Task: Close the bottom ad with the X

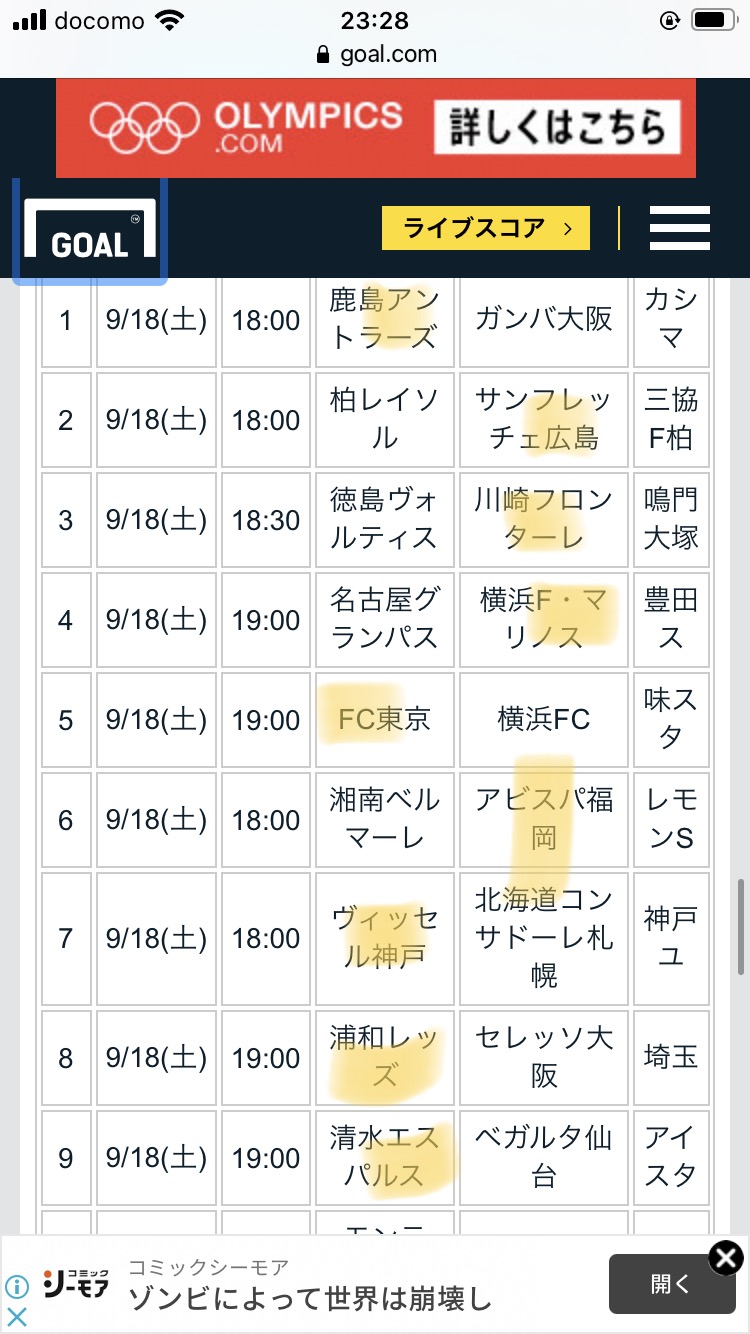Action: [x=726, y=1258]
